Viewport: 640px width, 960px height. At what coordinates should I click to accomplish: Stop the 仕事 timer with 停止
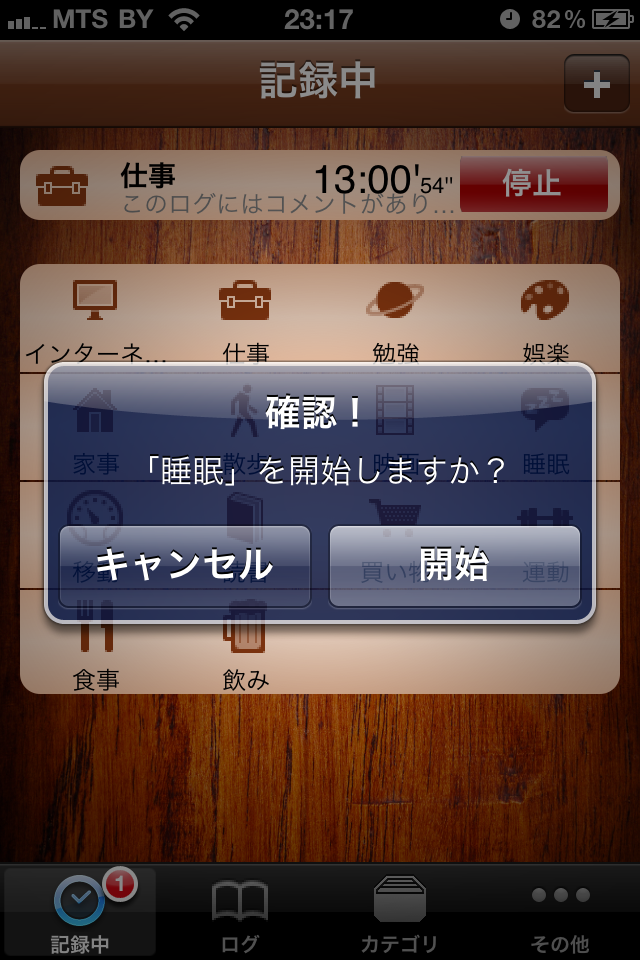[x=533, y=184]
